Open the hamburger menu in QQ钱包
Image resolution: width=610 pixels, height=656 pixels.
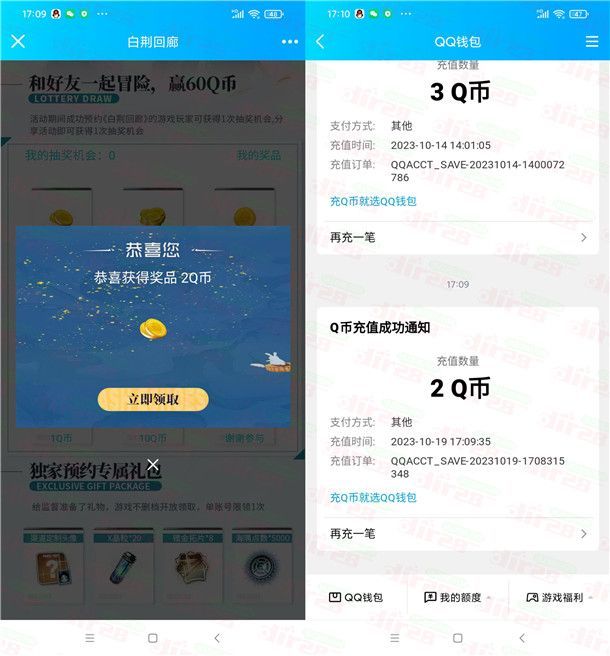tap(591, 41)
